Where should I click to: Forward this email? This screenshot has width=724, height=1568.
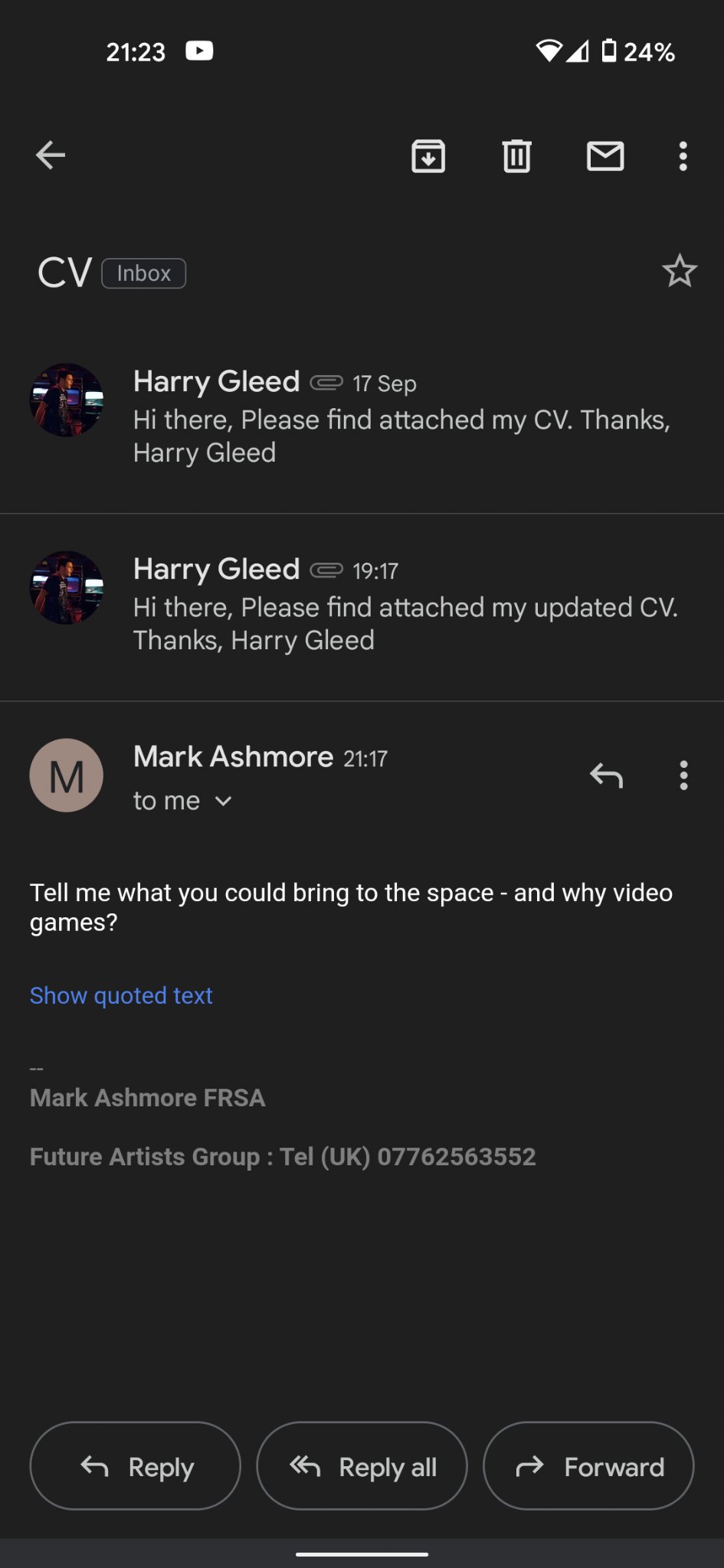588,1466
